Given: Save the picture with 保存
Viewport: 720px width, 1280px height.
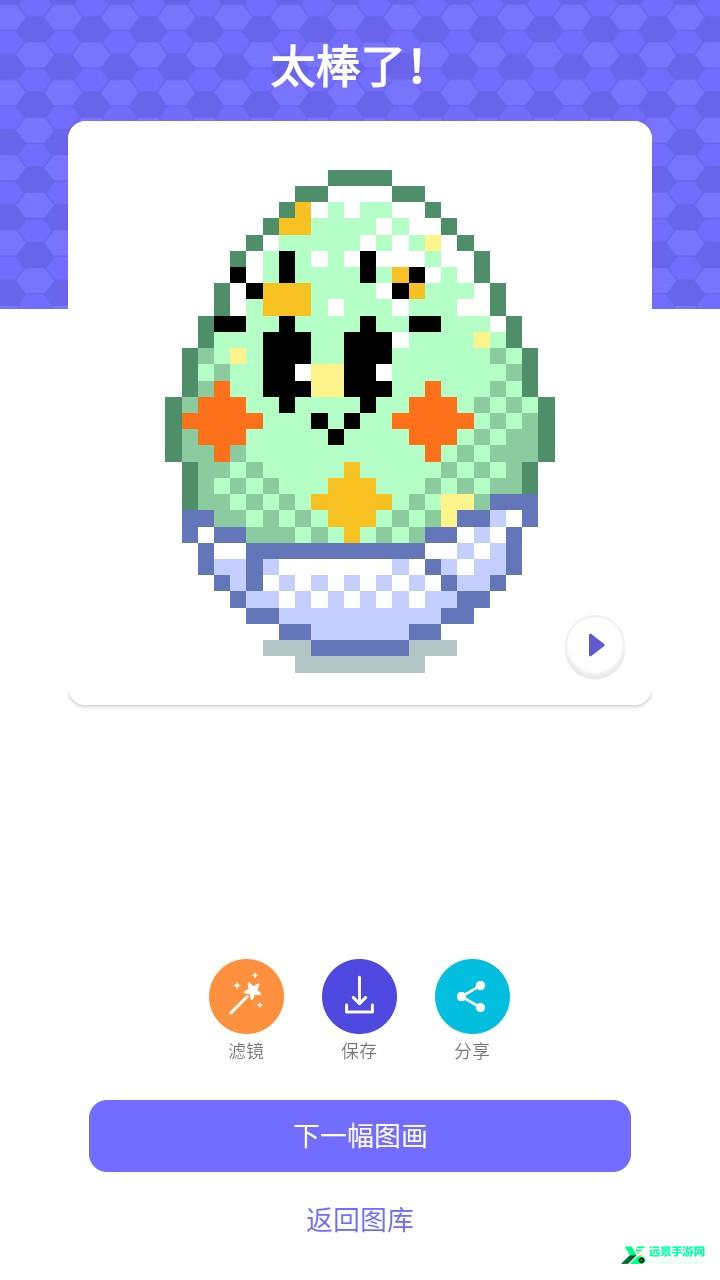Looking at the screenshot, I should click(x=359, y=997).
